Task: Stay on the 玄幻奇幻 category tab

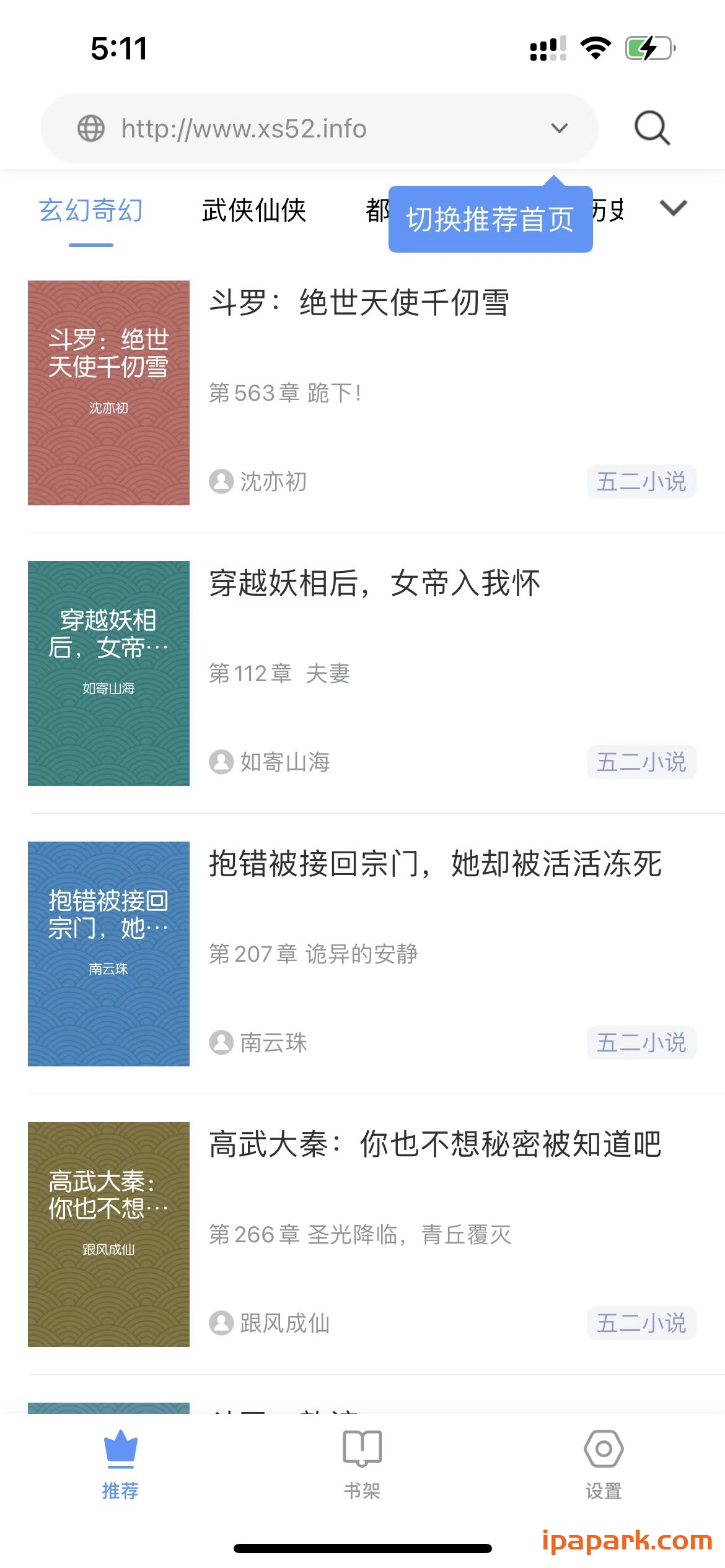Action: pyautogui.click(x=90, y=211)
